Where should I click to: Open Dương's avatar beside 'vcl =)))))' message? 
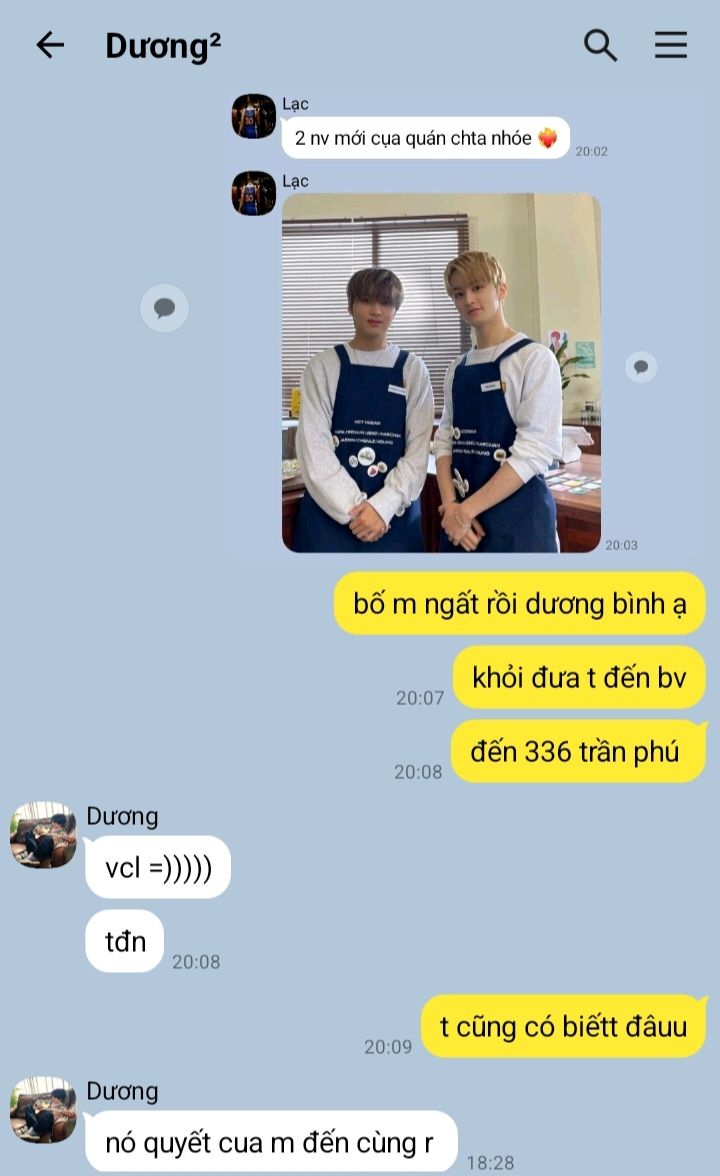click(43, 835)
